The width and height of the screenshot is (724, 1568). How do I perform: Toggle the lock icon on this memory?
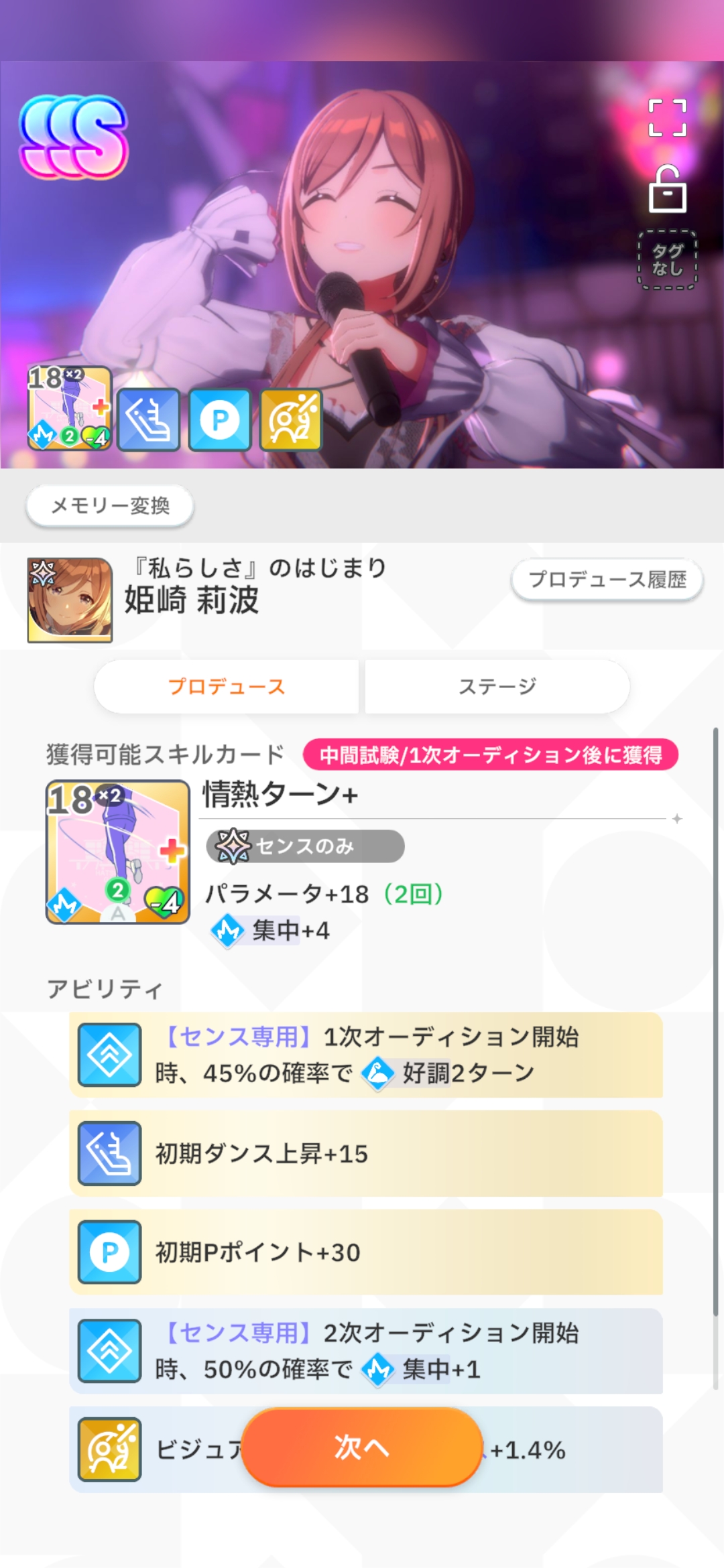click(x=667, y=189)
